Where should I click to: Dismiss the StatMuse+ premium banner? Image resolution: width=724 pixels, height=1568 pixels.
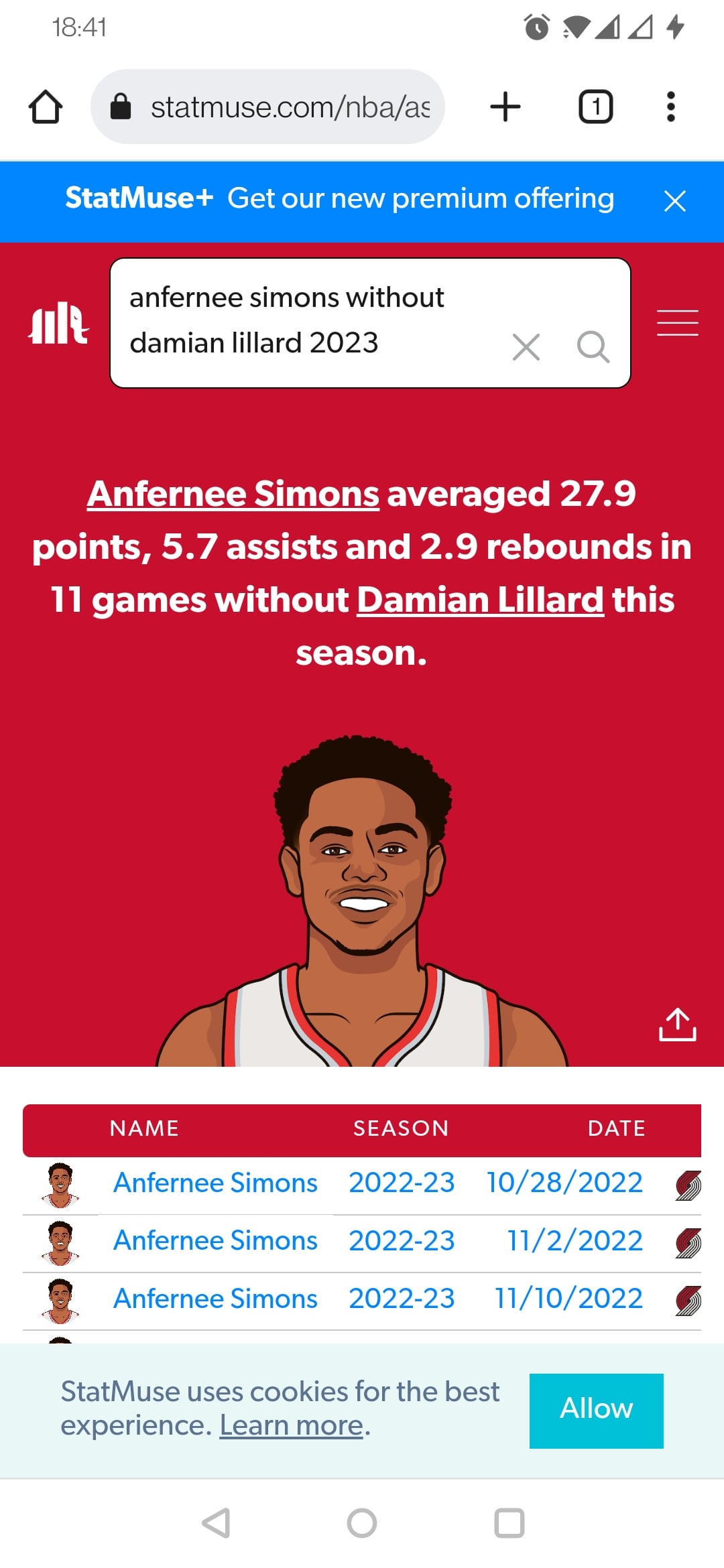click(674, 200)
